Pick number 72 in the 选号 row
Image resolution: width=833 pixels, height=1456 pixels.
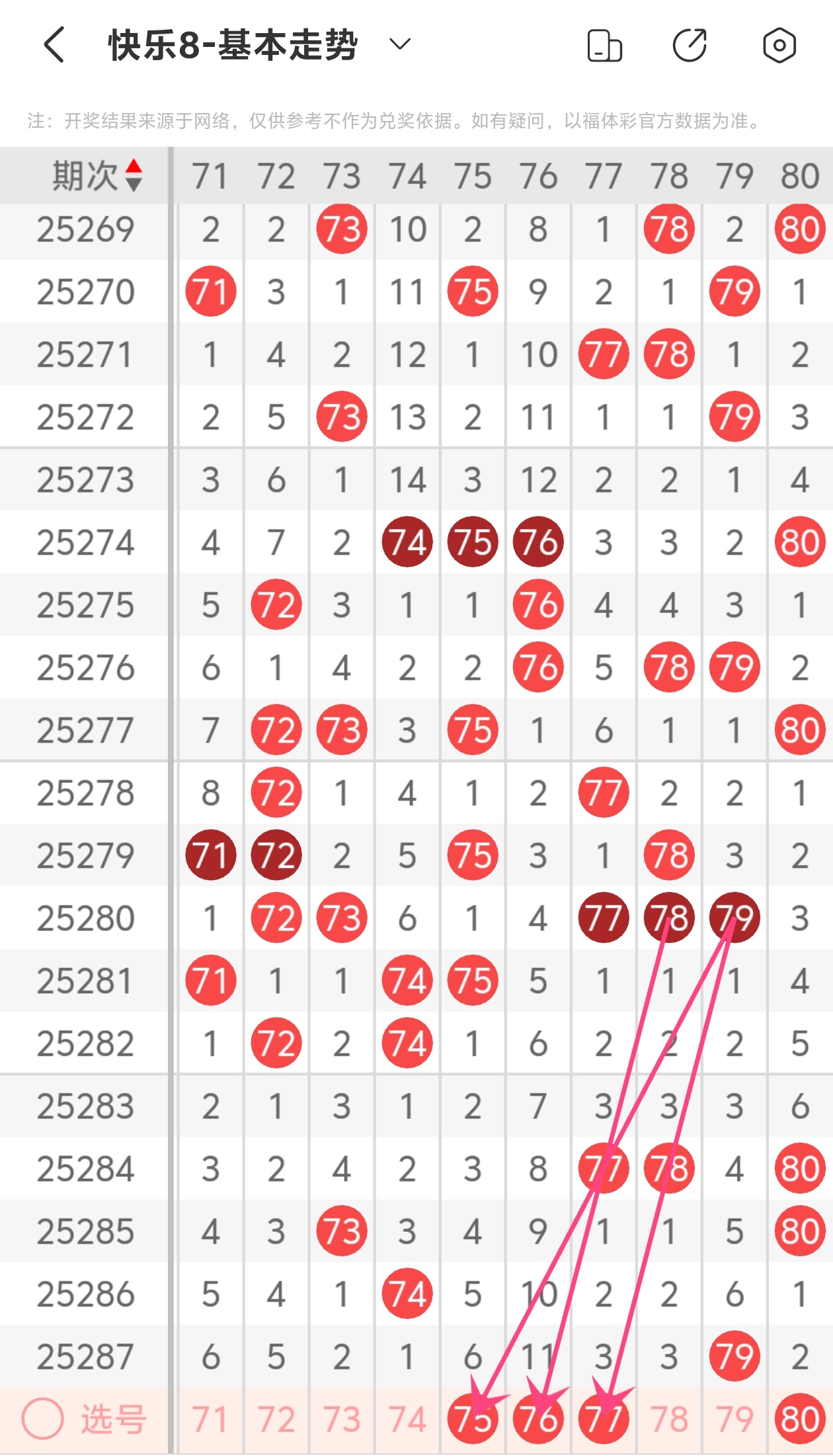tap(276, 1419)
